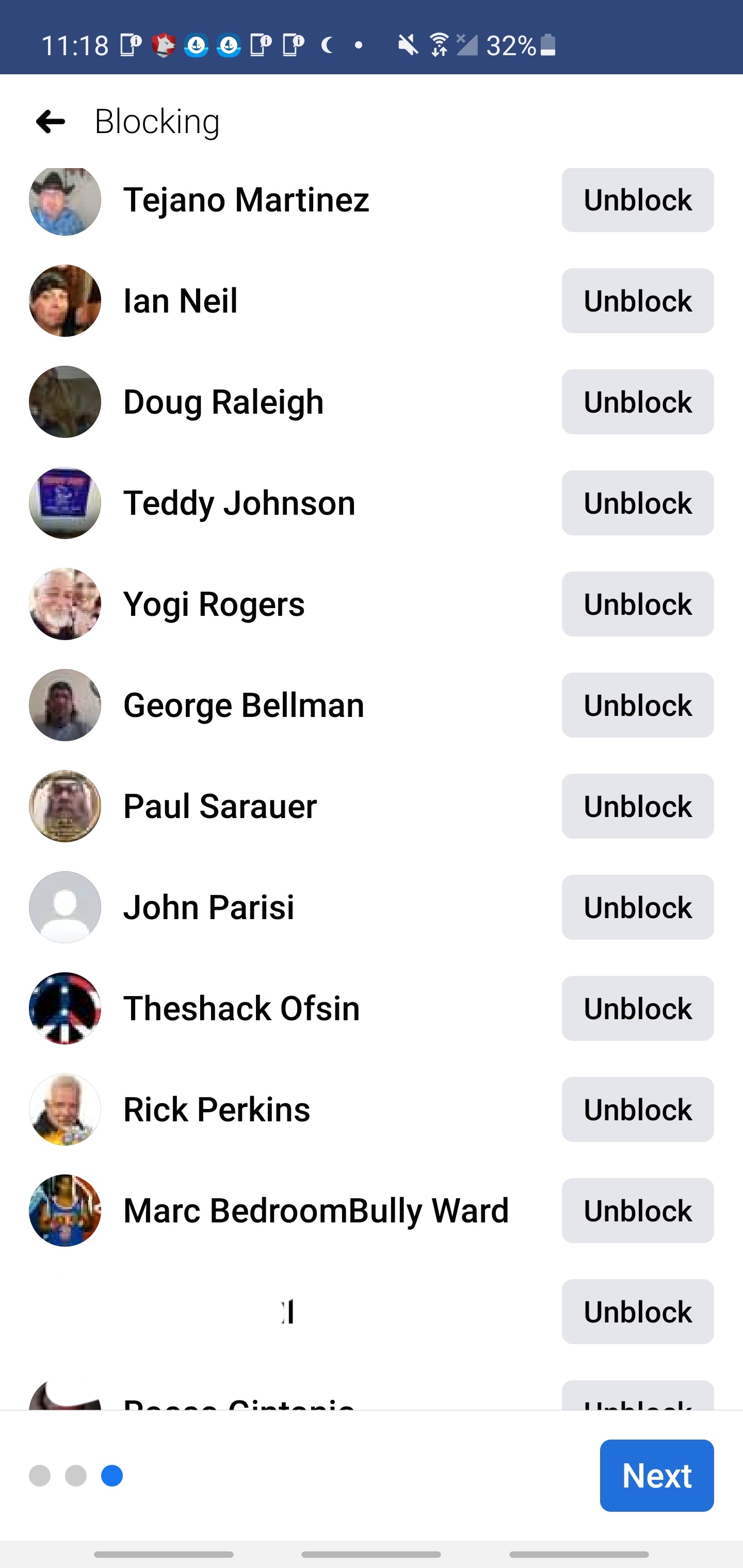This screenshot has width=743, height=1568.
Task: Go back from the Blocking screen
Action: pos(51,122)
